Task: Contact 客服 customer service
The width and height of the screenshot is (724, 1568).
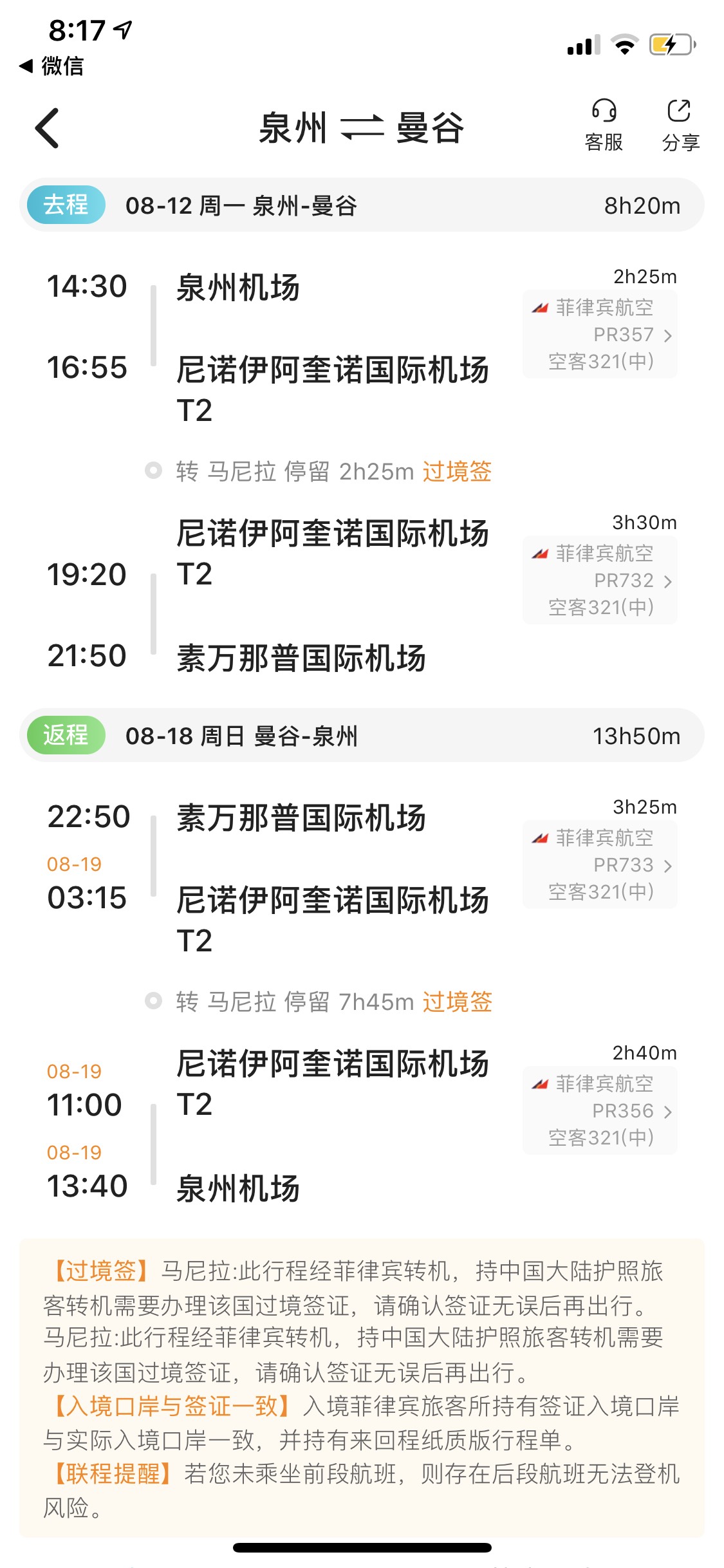Action: pyautogui.click(x=604, y=125)
